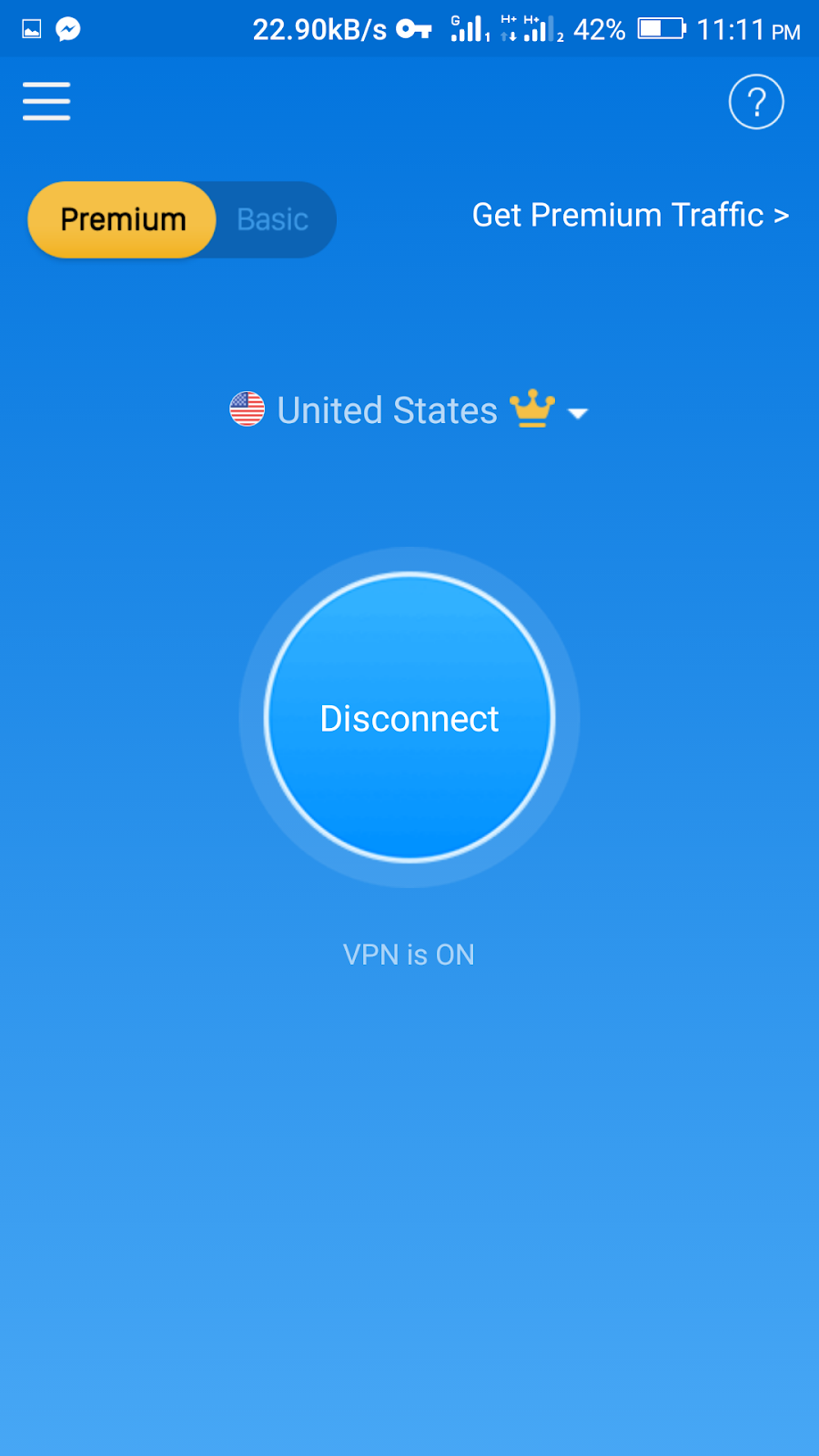Open the hamburger drawer menu
This screenshot has height=1456, width=819.
46,101
